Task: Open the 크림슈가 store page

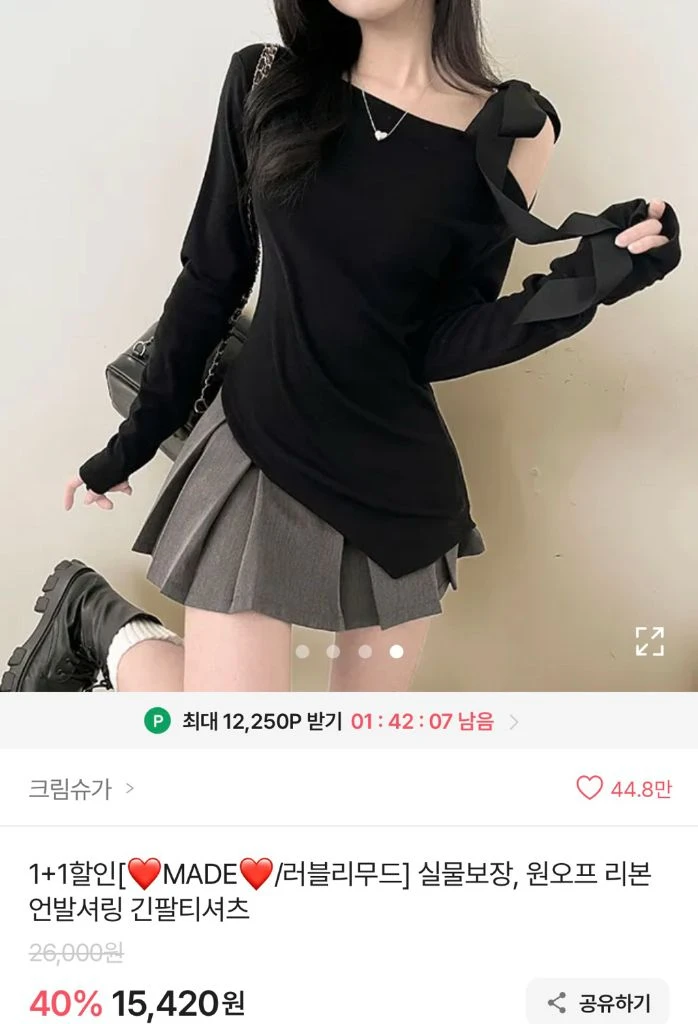Action: pyautogui.click(x=81, y=789)
